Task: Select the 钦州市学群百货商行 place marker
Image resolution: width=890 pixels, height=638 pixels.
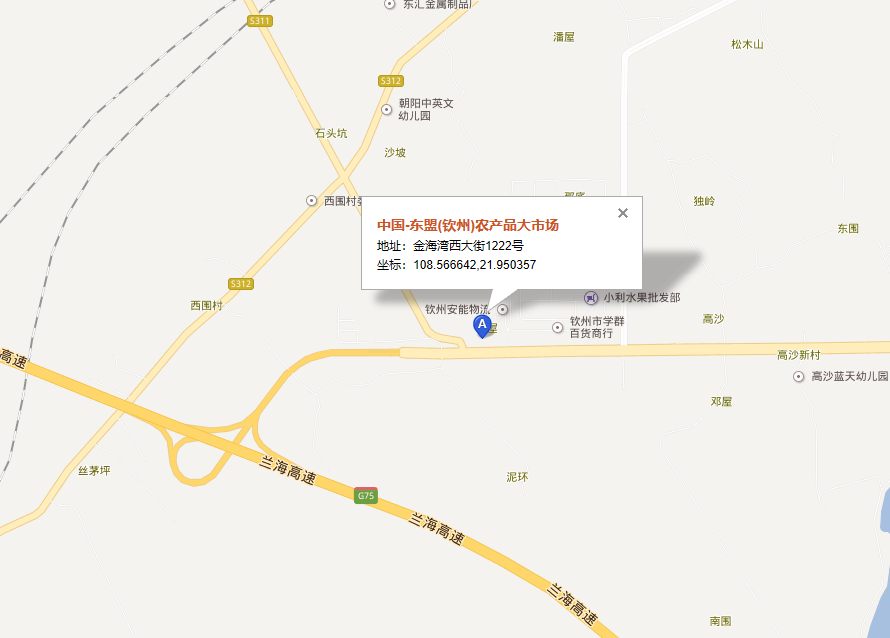Action: 558,327
